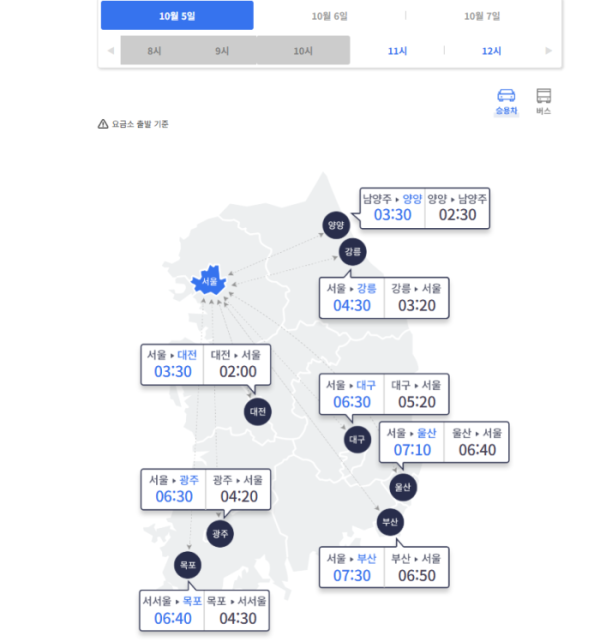The image size is (600, 642).
Task: Tap the right arrow for later hours
Action: [x=548, y=50]
